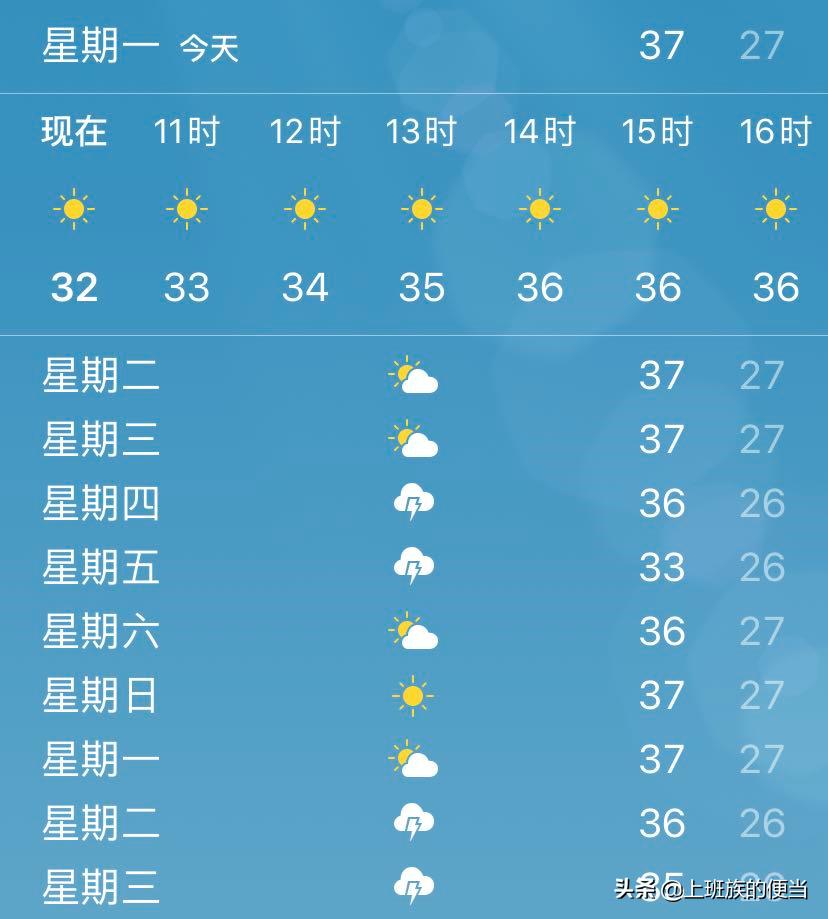Viewport: 828px width, 919px height.
Task: Tap the current temperature reading 32
Action: [x=71, y=289]
